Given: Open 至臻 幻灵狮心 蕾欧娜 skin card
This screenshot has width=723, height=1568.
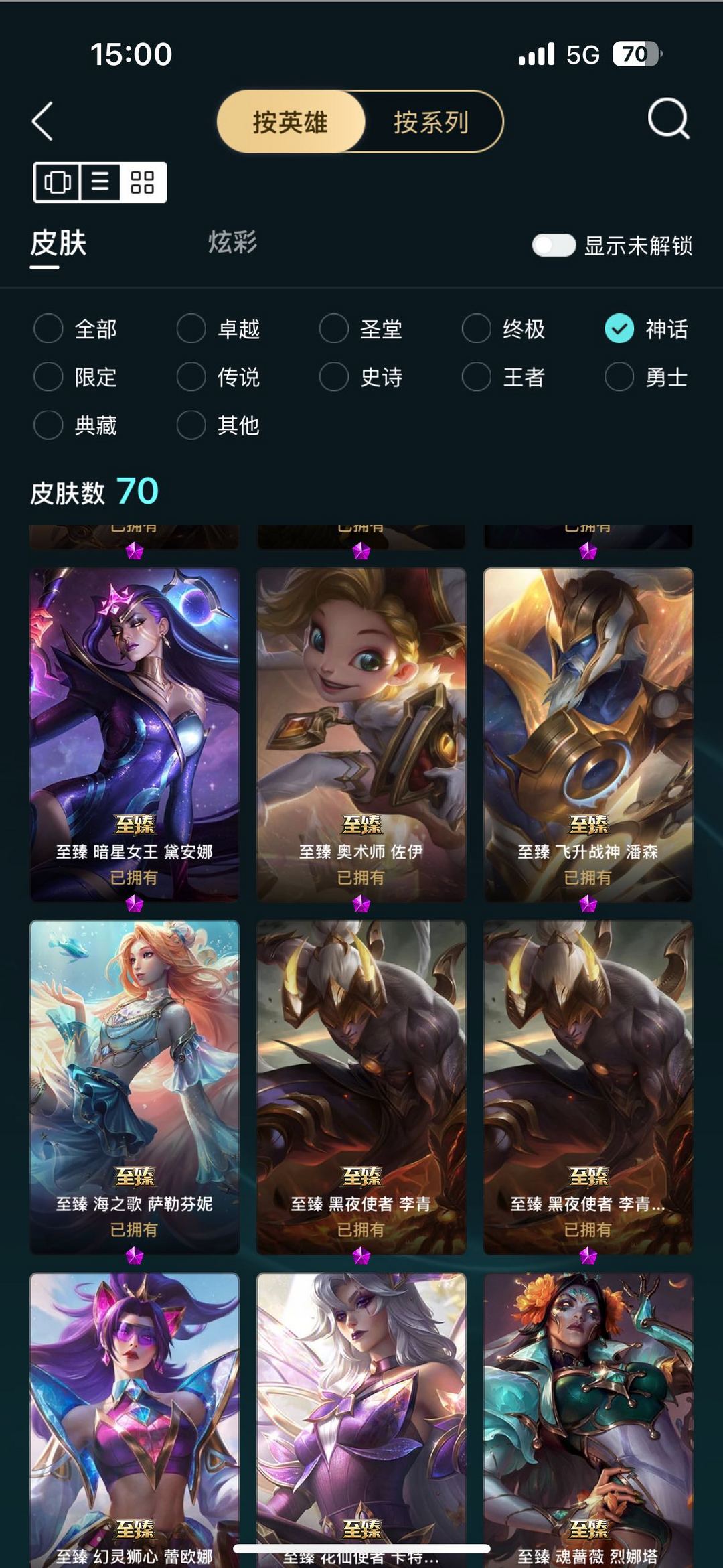Looking at the screenshot, I should (x=135, y=1420).
